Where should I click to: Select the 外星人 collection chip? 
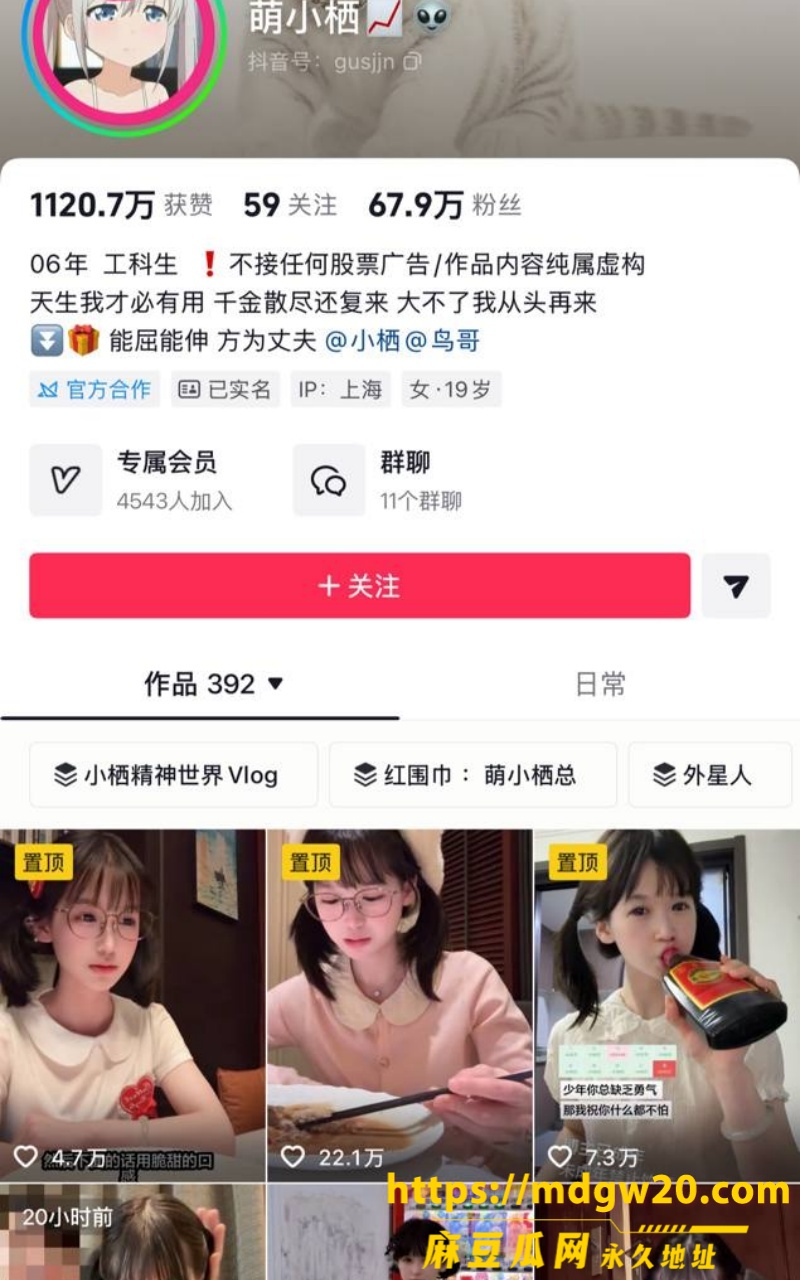click(x=710, y=775)
